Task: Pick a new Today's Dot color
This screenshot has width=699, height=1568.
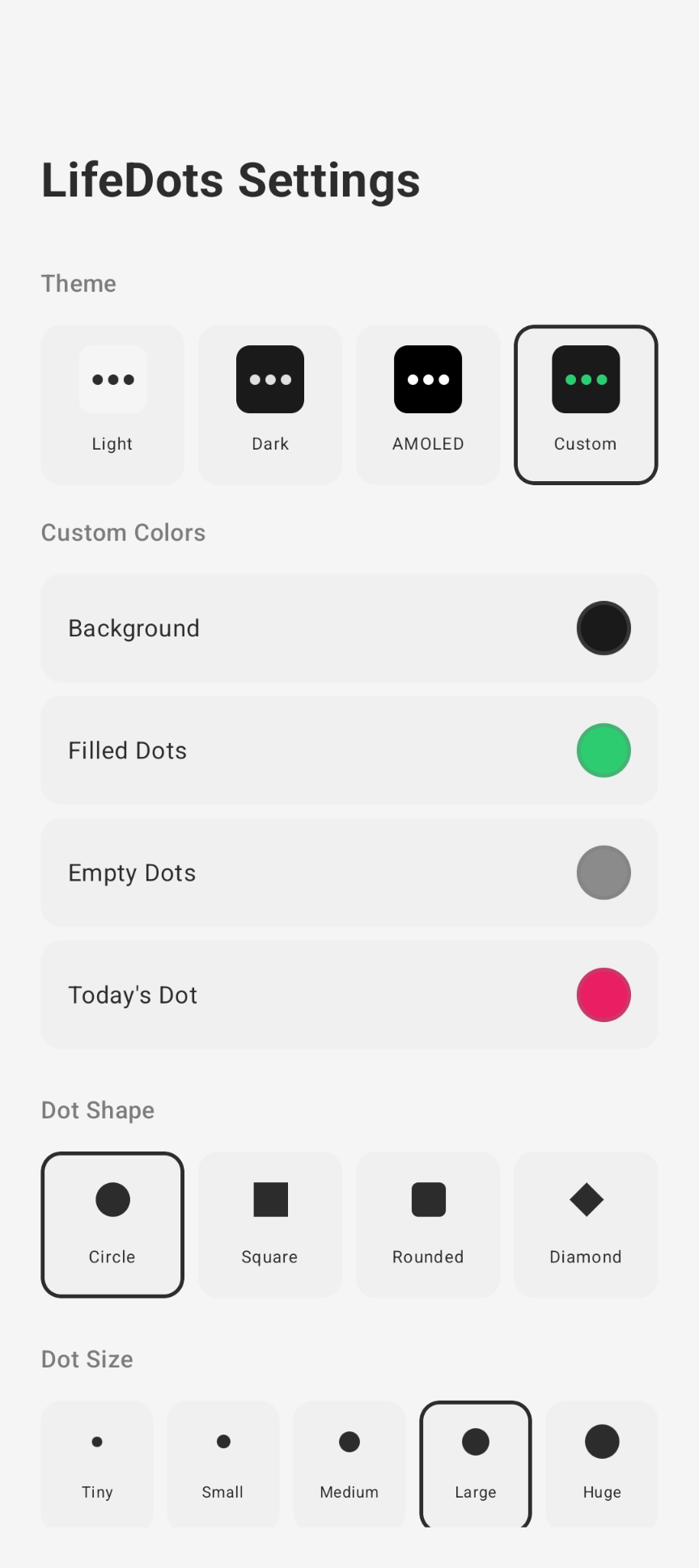Action: 603,995
